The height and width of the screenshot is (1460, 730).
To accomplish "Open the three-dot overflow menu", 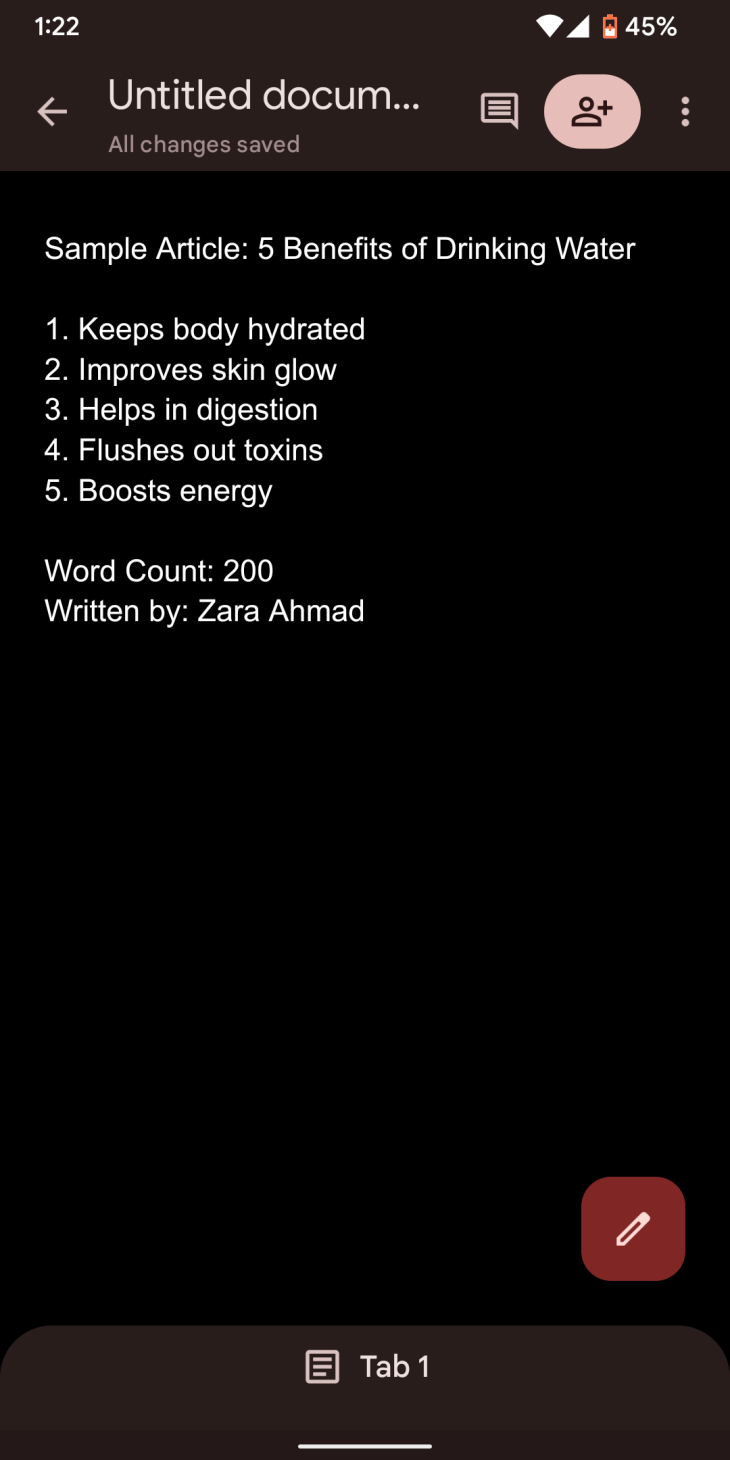I will tap(685, 112).
